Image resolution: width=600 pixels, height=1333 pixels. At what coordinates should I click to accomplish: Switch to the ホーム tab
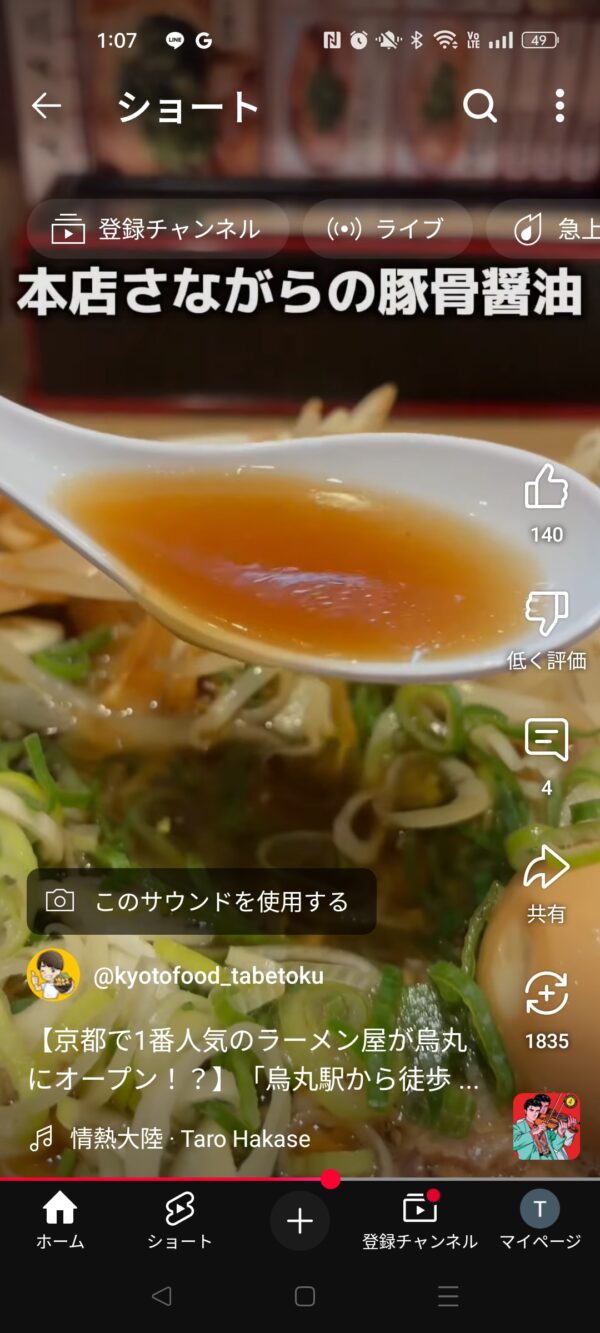click(x=60, y=1221)
